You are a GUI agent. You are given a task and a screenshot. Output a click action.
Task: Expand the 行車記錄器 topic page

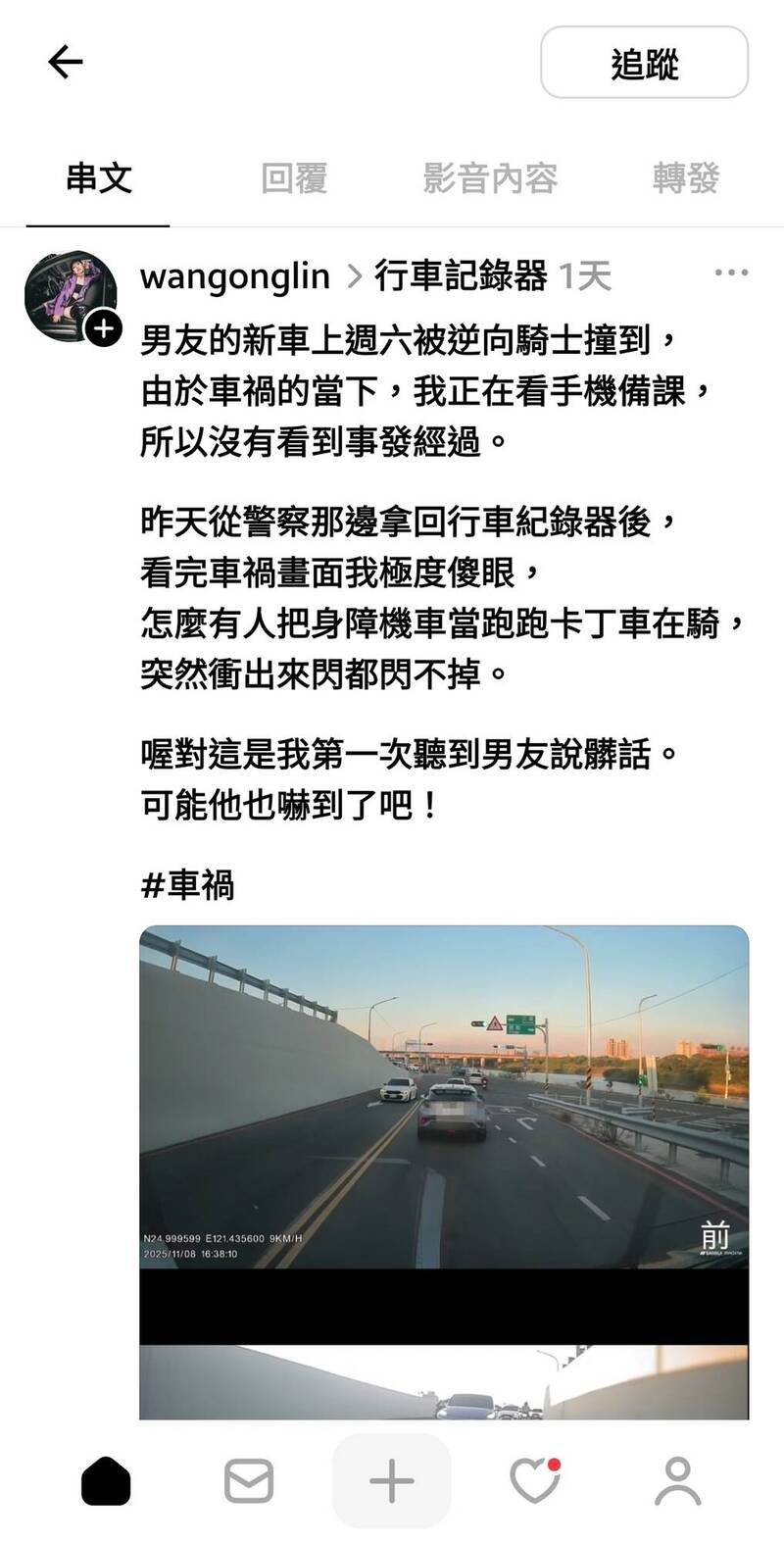pyautogui.click(x=461, y=275)
